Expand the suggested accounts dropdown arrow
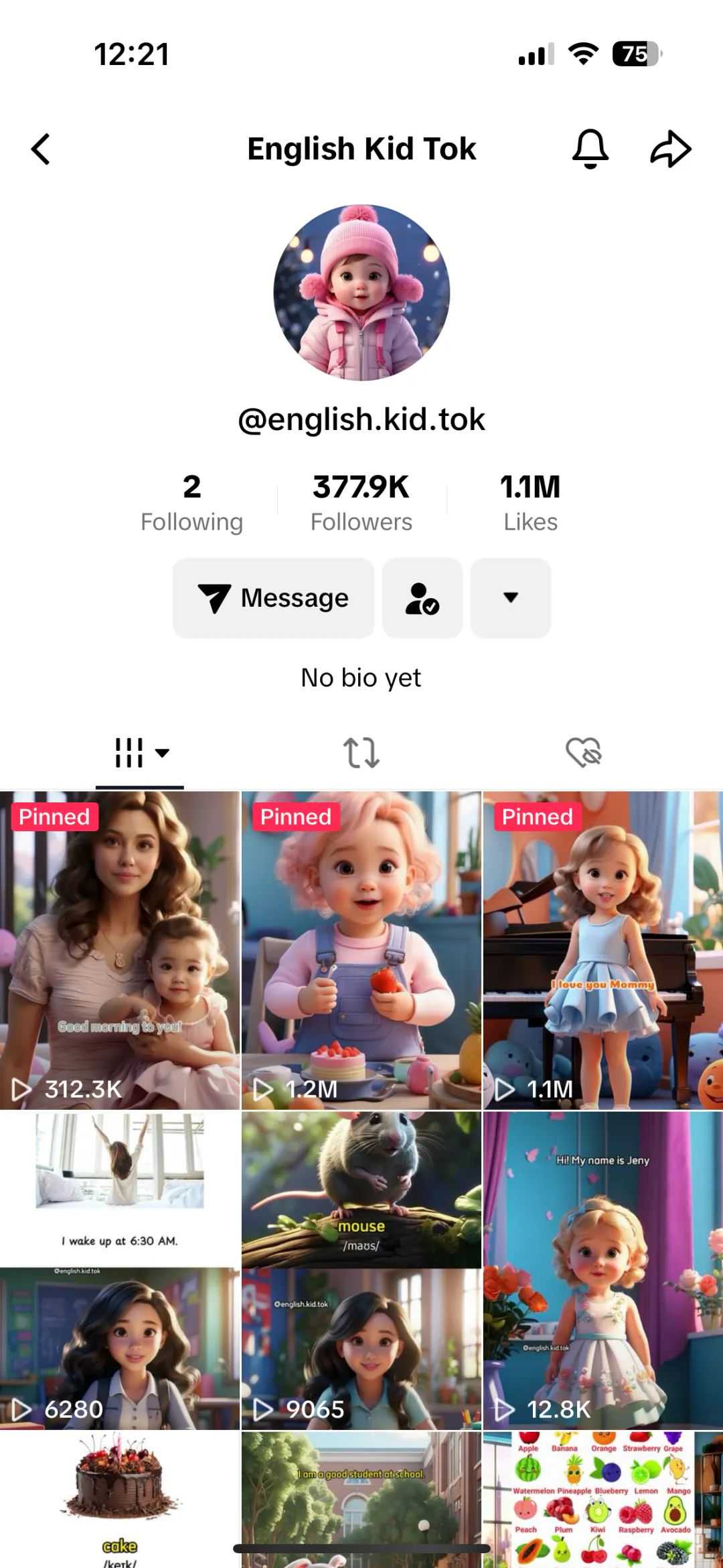723x1568 pixels. pyautogui.click(x=510, y=597)
